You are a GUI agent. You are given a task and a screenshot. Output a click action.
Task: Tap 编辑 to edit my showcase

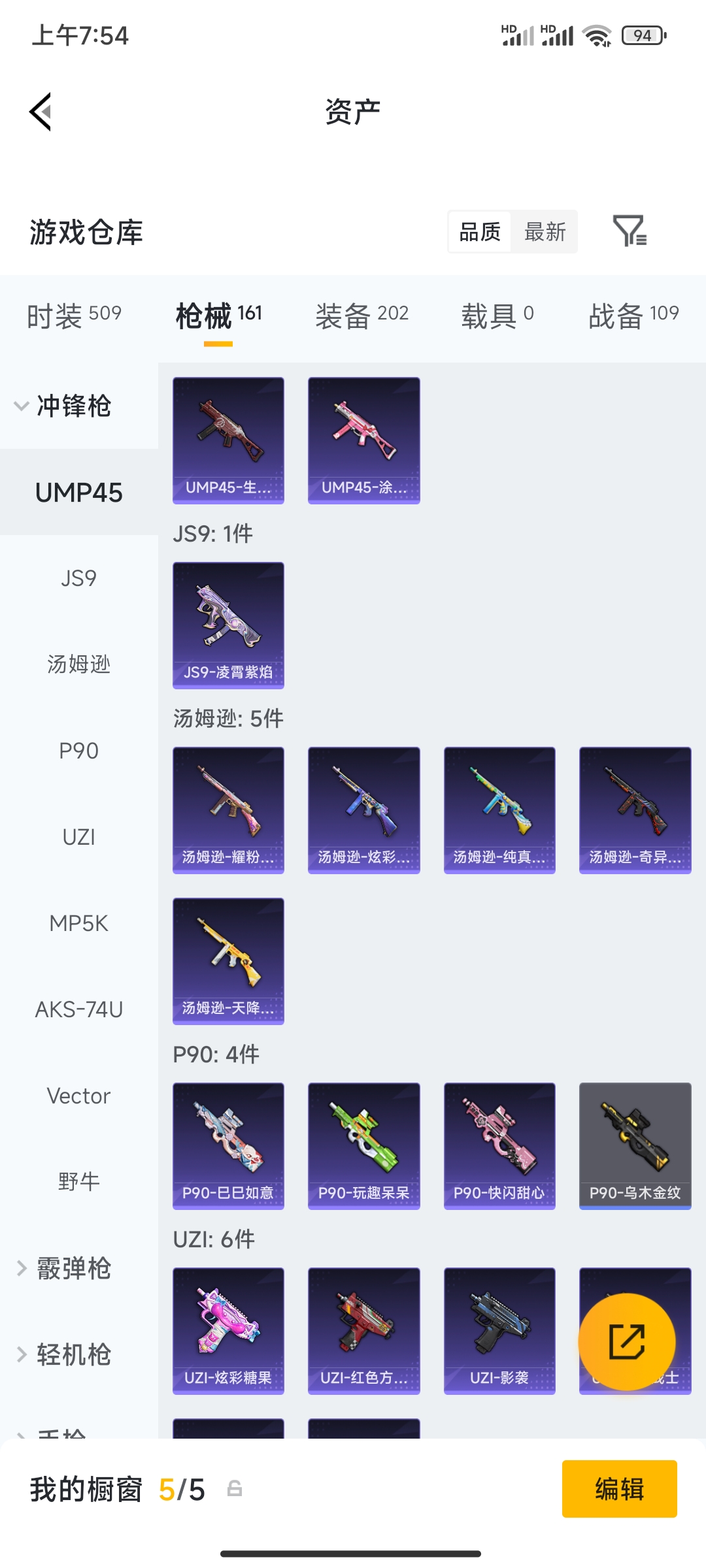click(x=619, y=1489)
